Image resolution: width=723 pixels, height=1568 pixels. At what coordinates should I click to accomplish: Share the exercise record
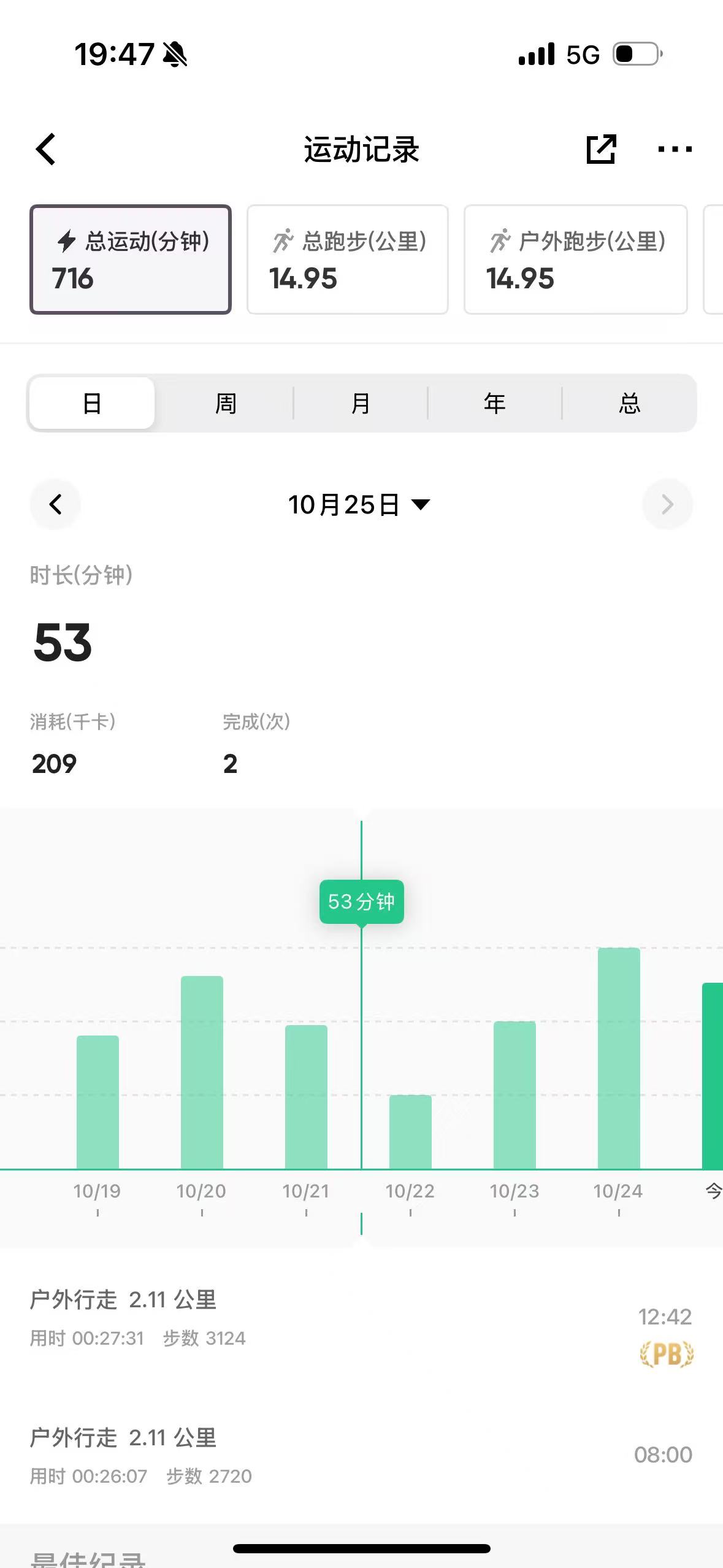601,149
